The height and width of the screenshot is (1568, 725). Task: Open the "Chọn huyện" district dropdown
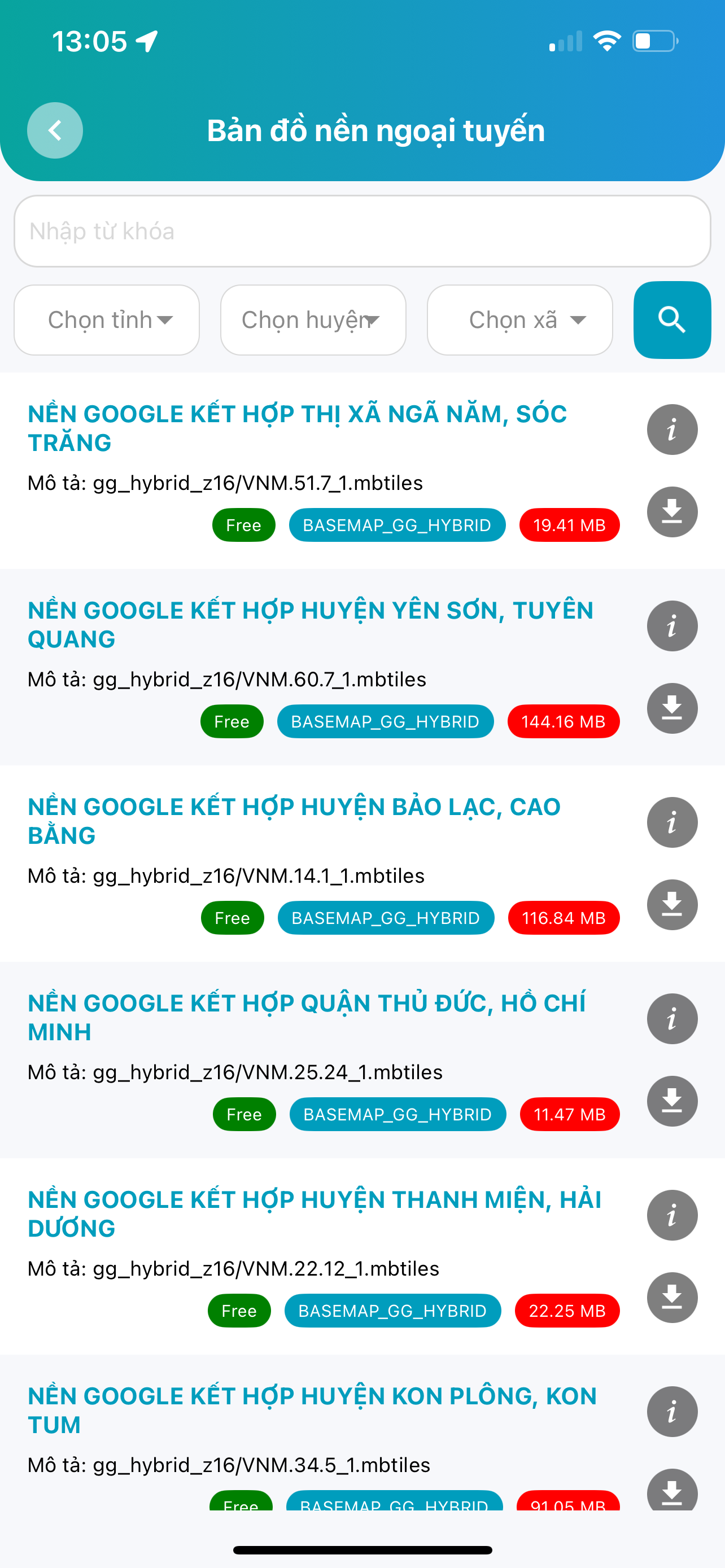(313, 320)
